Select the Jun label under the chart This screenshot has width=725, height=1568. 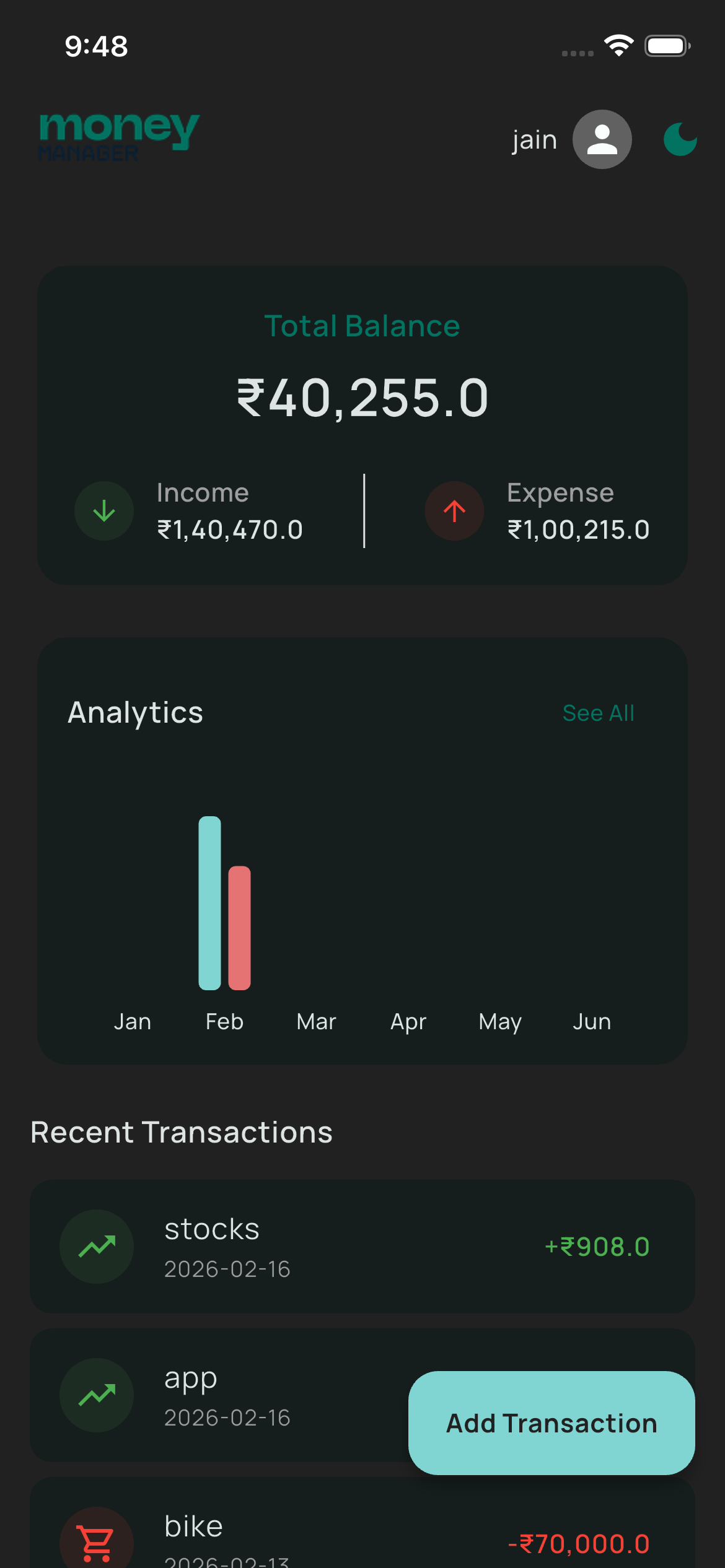(x=591, y=1021)
